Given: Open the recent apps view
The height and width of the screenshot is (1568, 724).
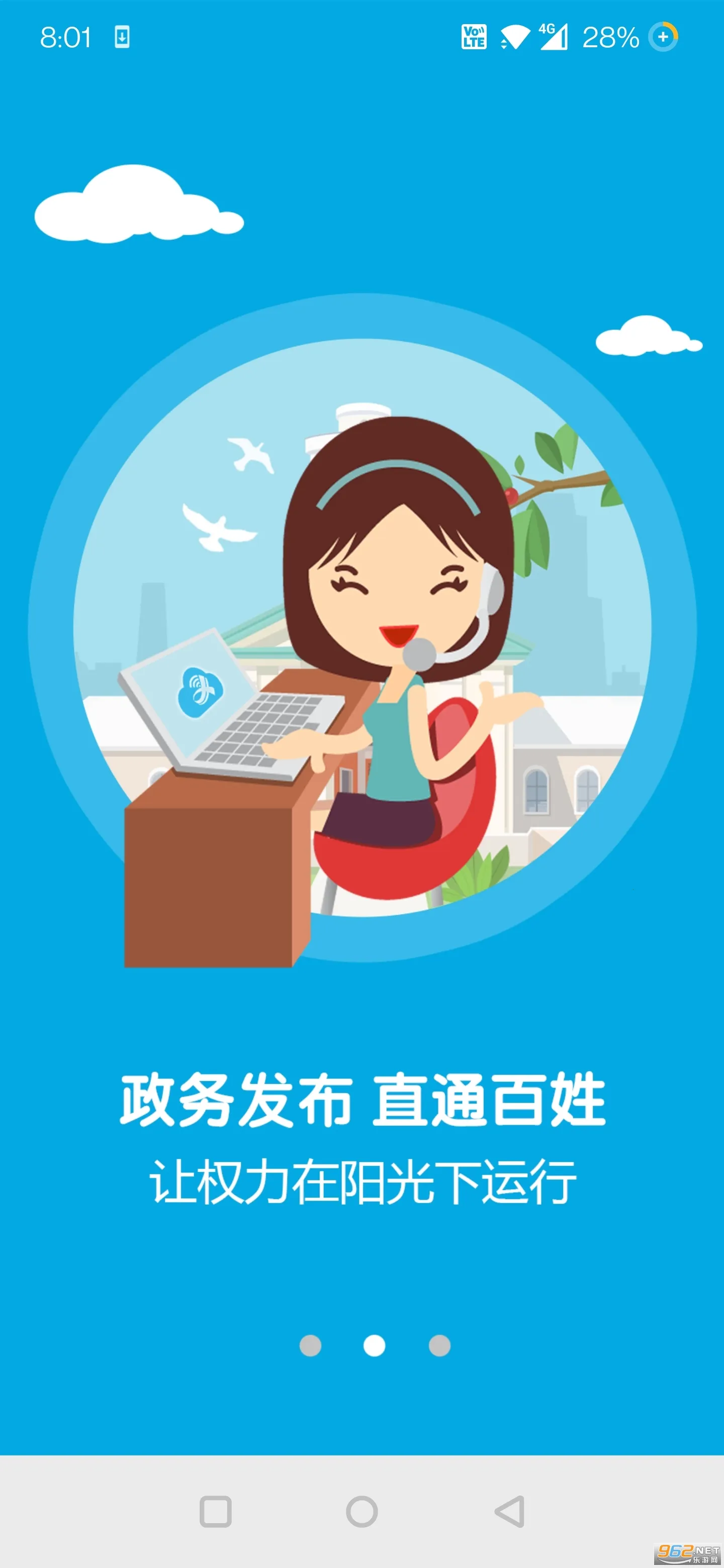Looking at the screenshot, I should [x=216, y=1511].
